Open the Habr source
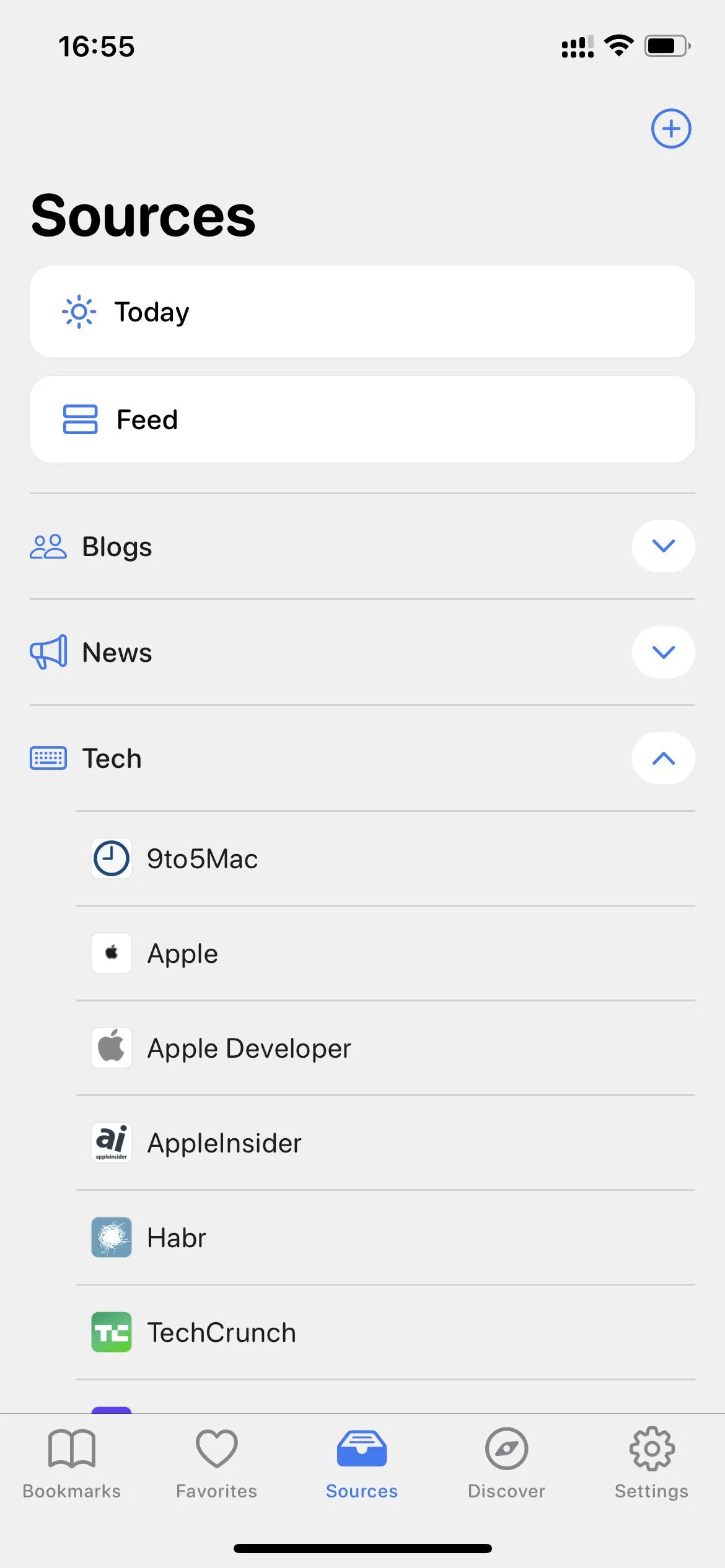The width and height of the screenshot is (725, 1568). pyautogui.click(x=385, y=1237)
